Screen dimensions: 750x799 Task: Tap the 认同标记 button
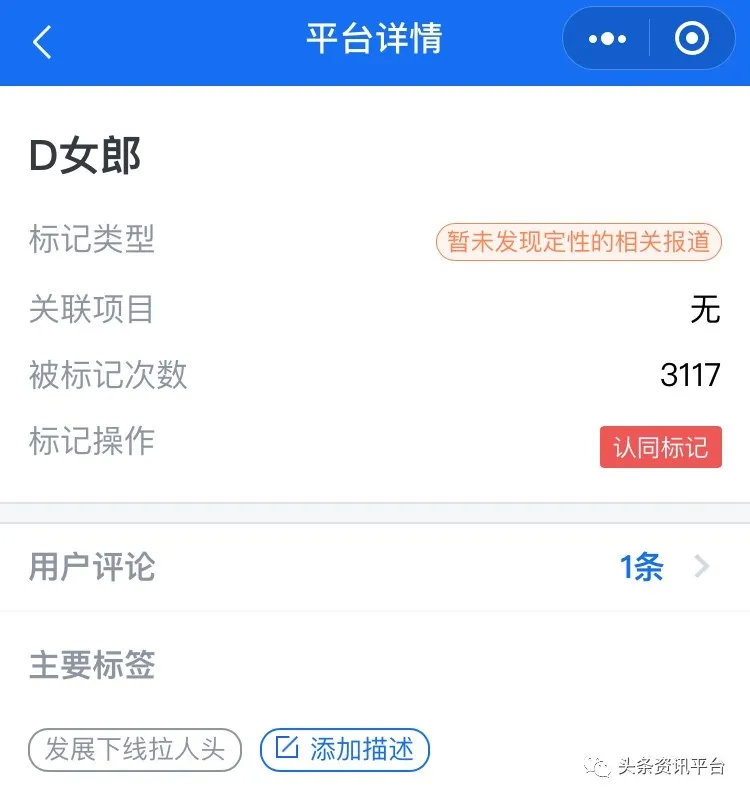(660, 447)
